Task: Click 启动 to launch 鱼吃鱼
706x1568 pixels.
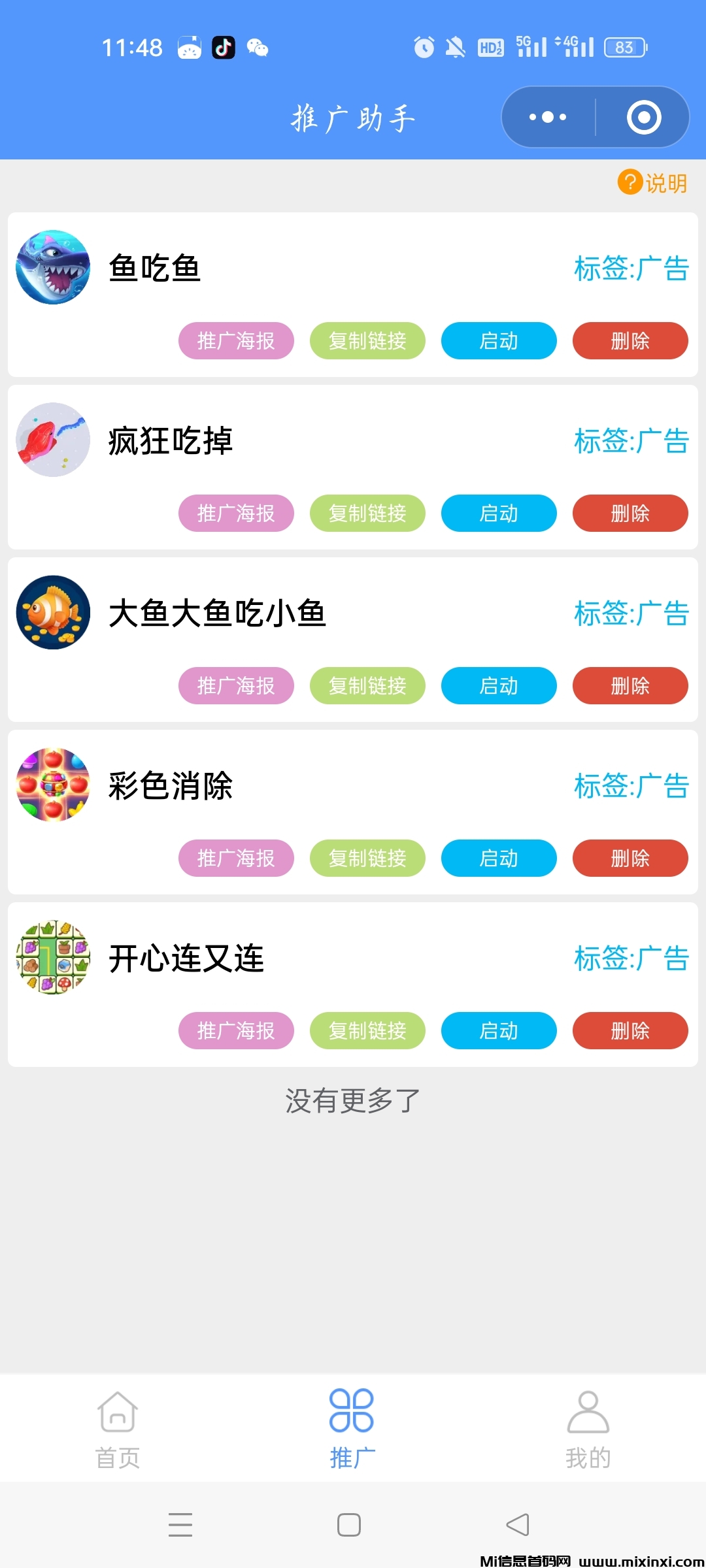Action: click(x=499, y=340)
